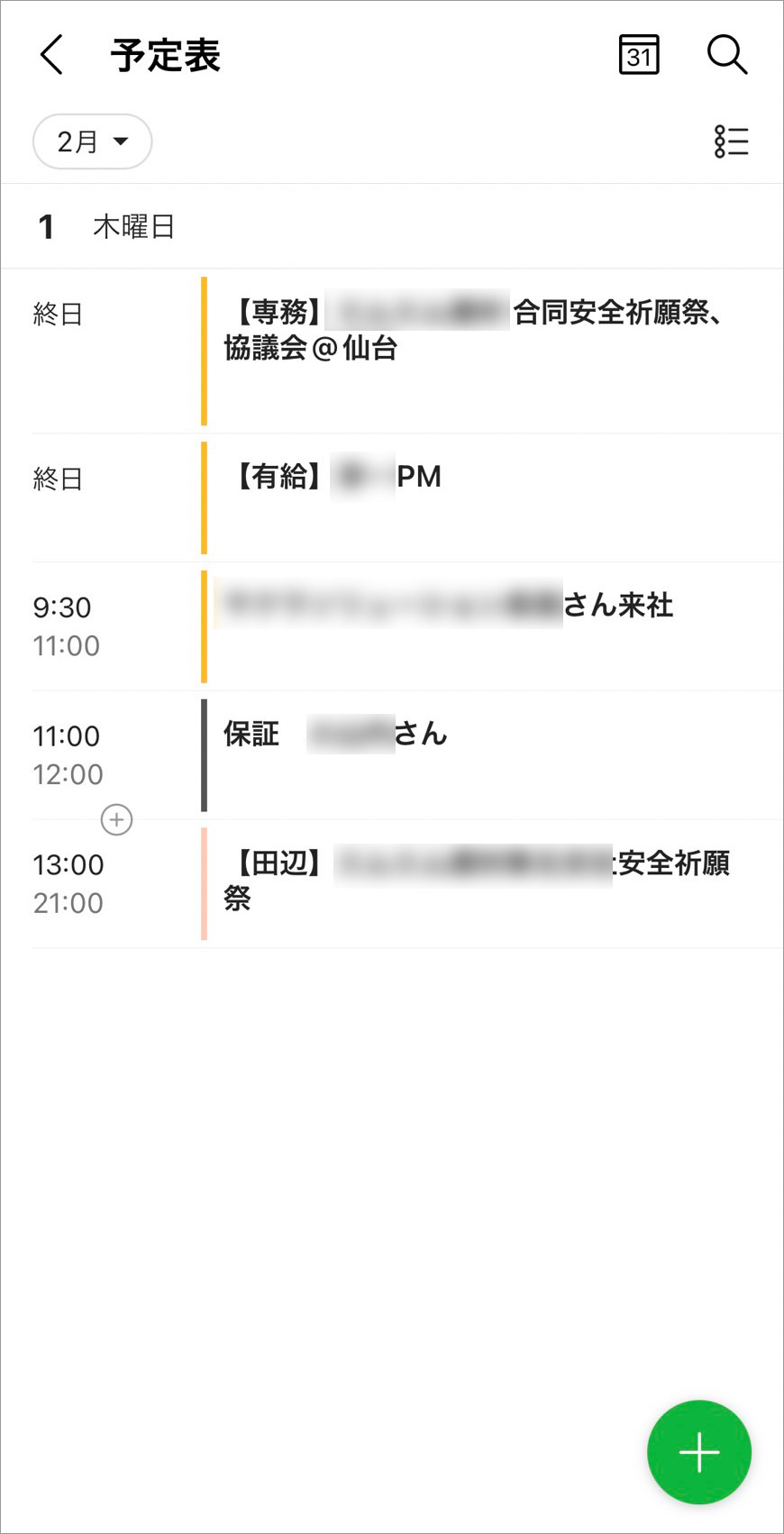Switch the schedule list view style
This screenshot has width=784, height=1534.
731,142
